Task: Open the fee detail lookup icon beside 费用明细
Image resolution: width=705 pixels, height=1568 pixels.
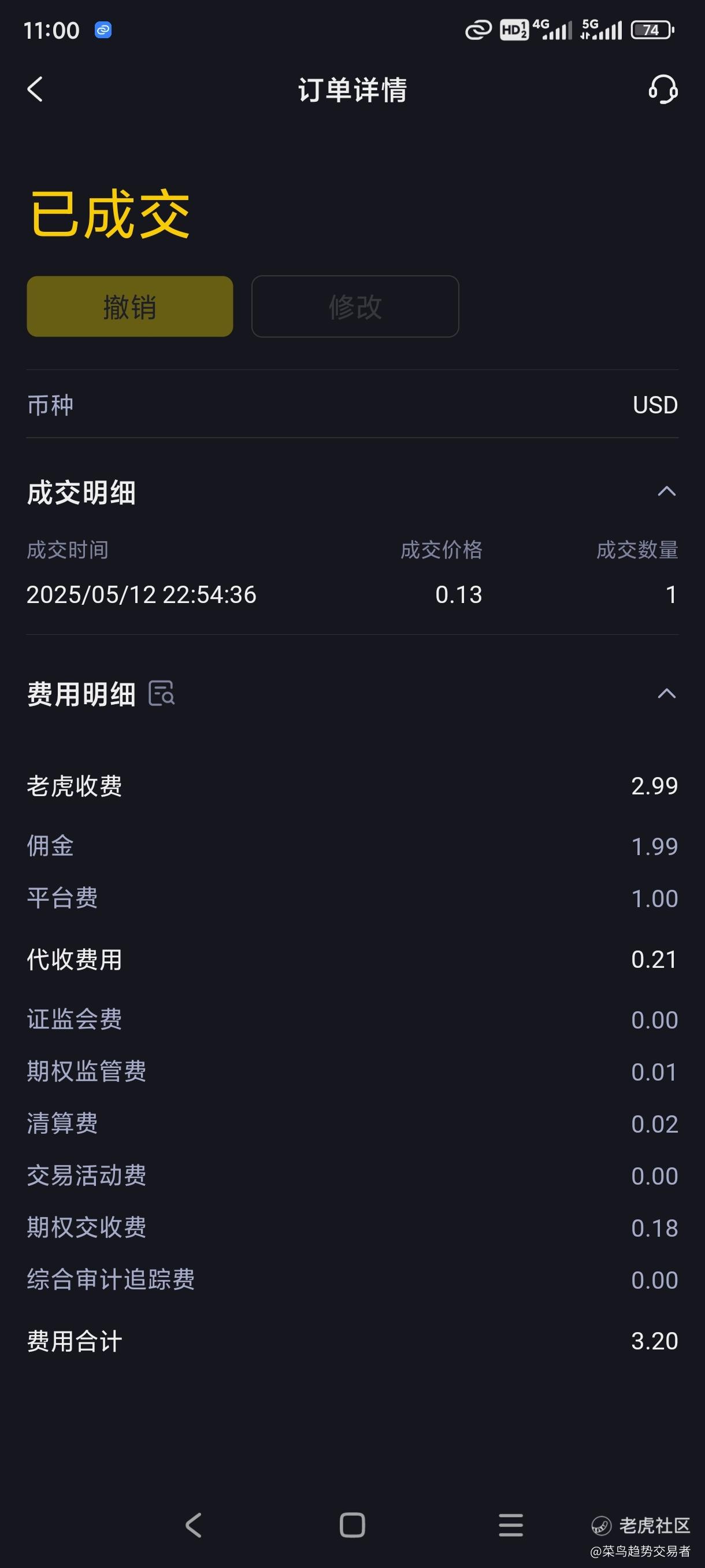Action: click(x=162, y=693)
